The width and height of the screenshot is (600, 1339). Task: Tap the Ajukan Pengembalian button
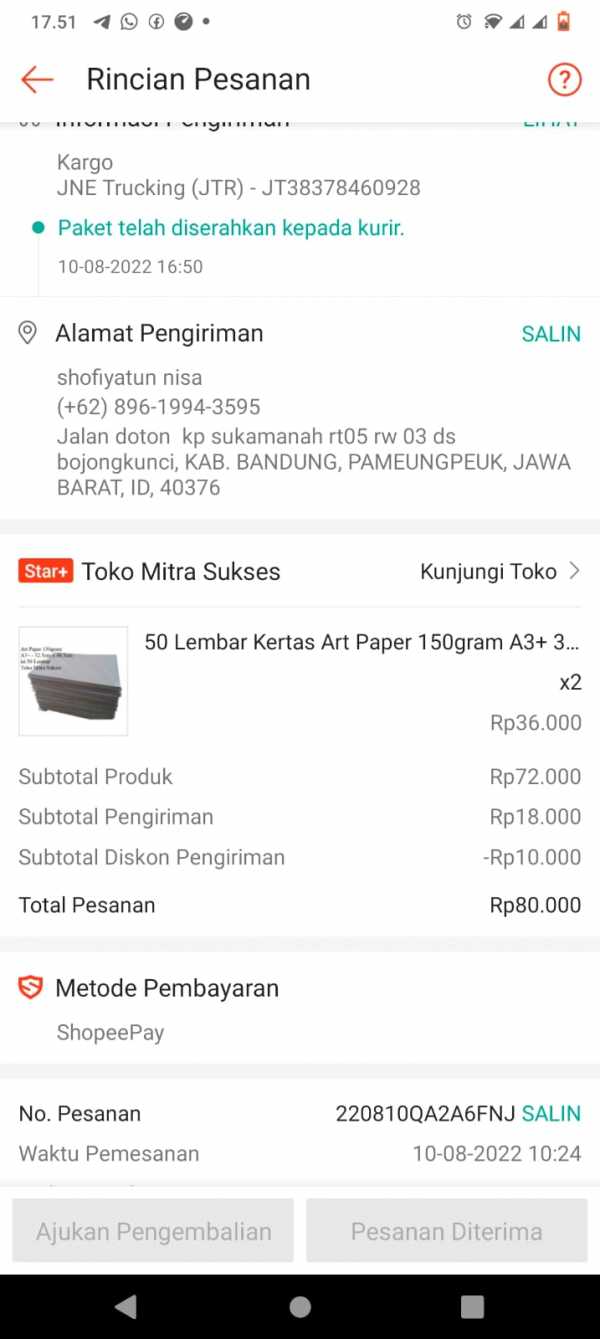(x=153, y=1231)
